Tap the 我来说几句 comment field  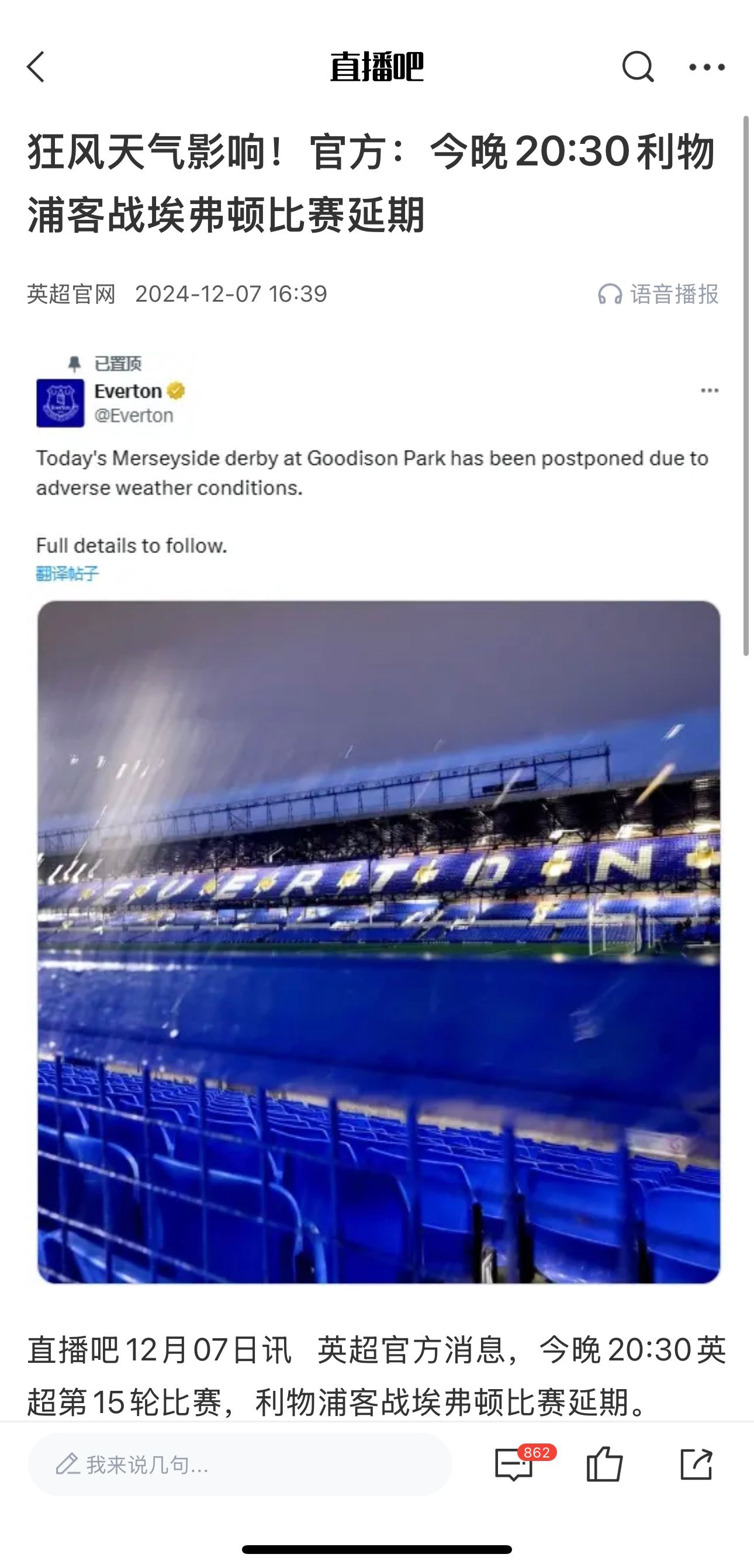coord(240,1464)
